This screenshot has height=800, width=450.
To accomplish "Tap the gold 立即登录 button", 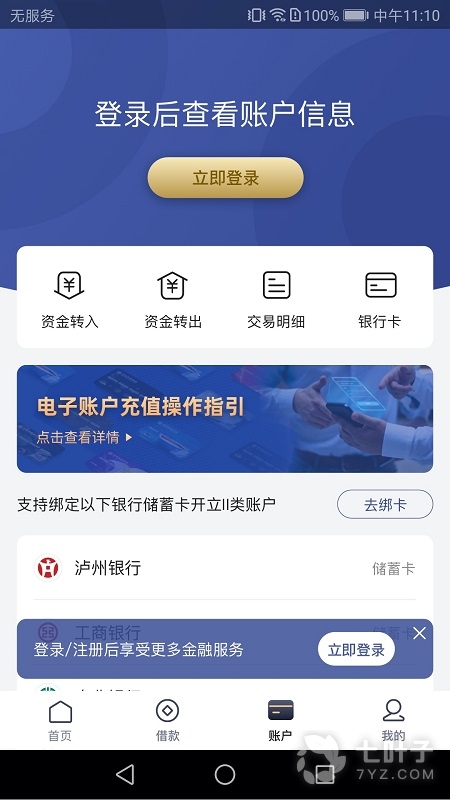I will click(226, 178).
